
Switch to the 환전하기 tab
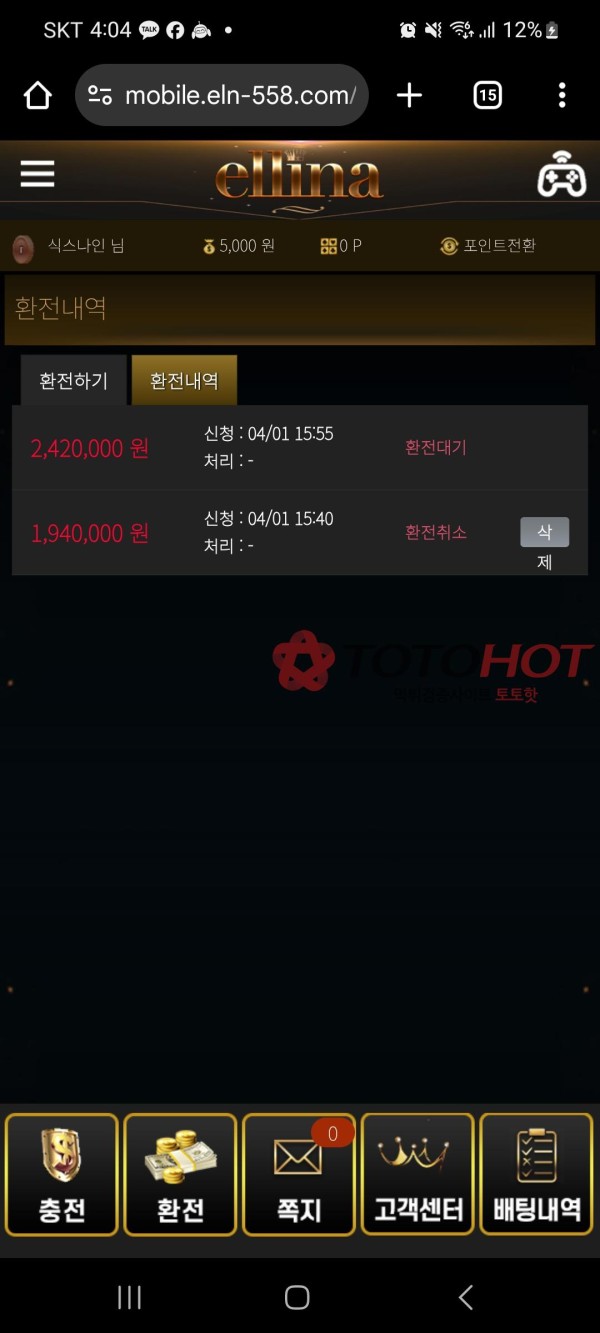coord(73,381)
